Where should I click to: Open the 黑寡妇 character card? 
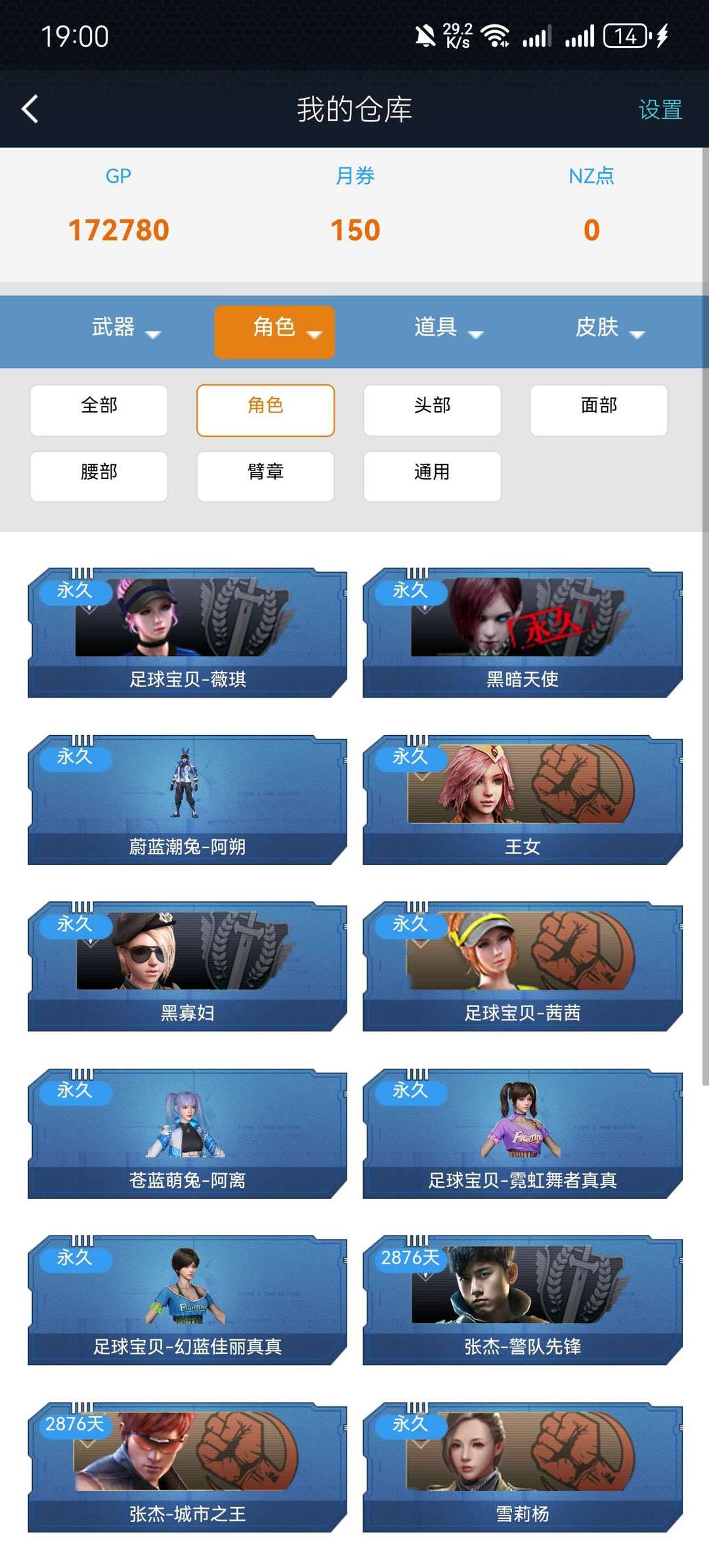coord(187,966)
